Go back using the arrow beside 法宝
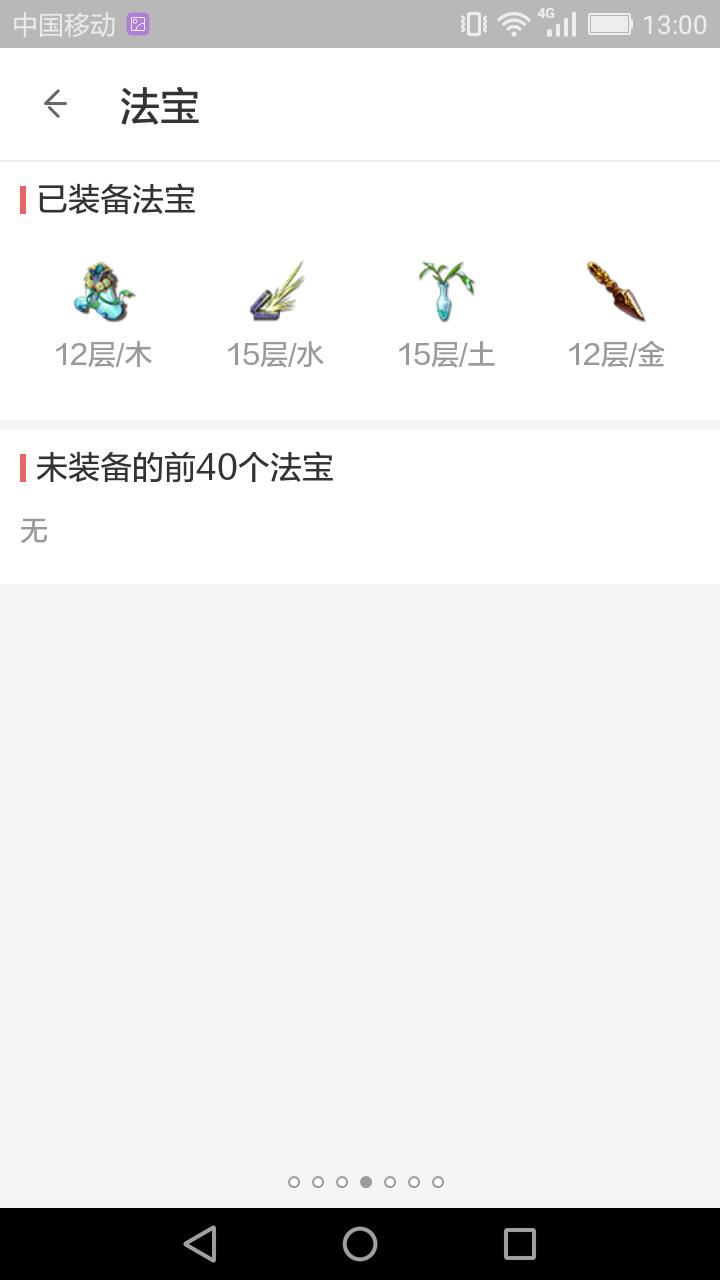Image resolution: width=720 pixels, height=1280 pixels. point(55,104)
